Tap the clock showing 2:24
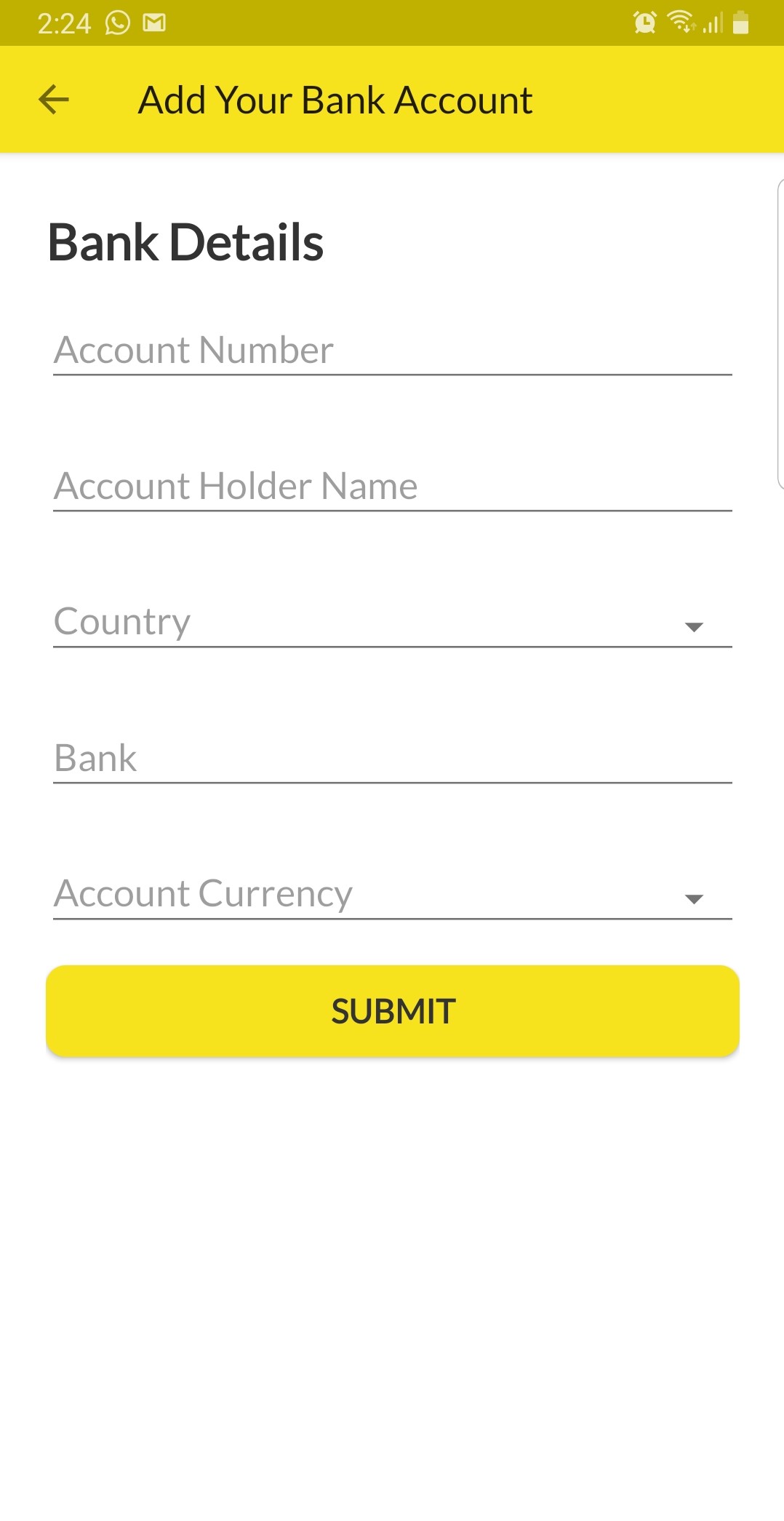The height and width of the screenshot is (1521, 784). [65, 22]
